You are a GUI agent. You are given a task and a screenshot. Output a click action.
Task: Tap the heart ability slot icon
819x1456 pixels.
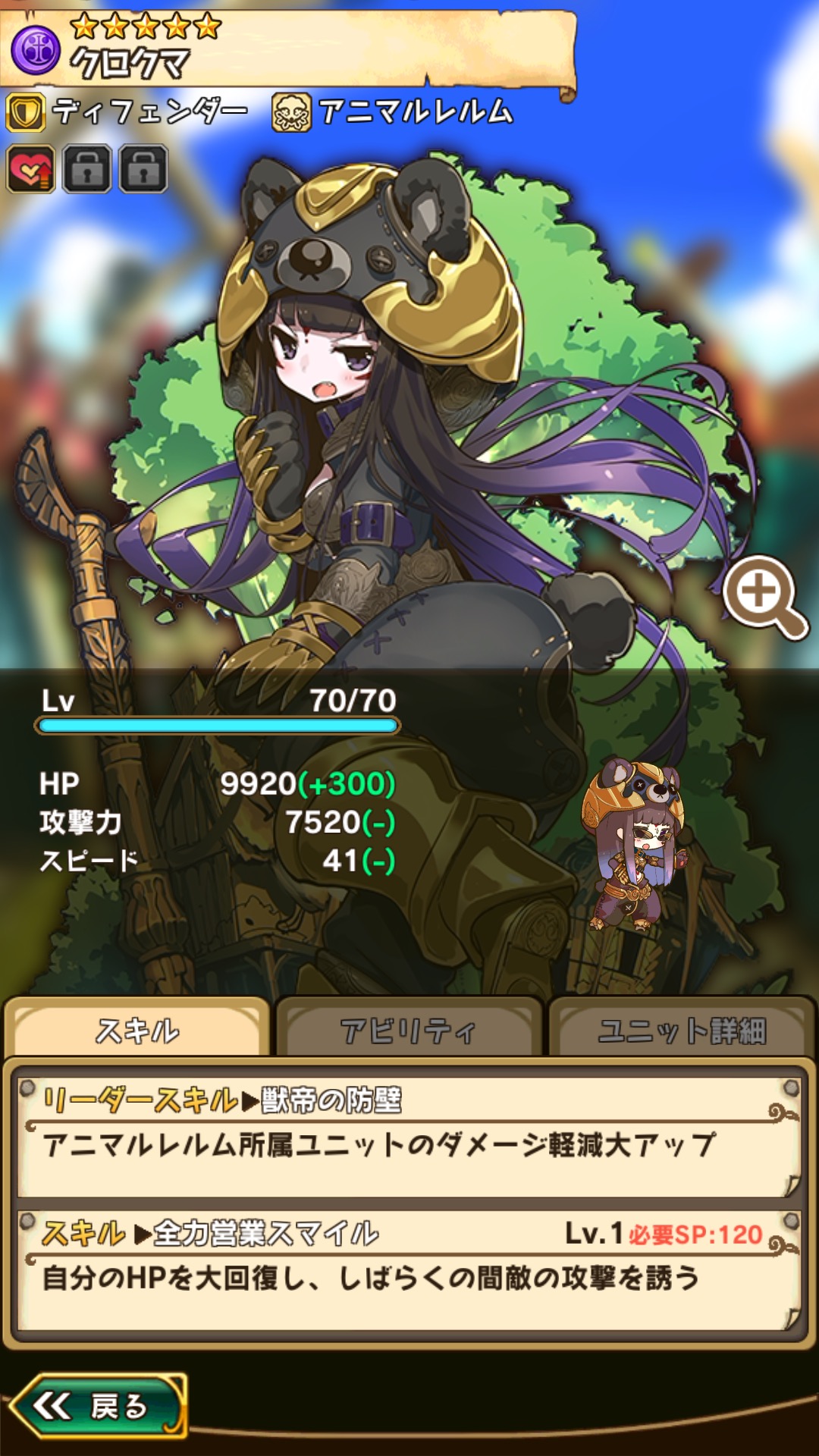31,169
